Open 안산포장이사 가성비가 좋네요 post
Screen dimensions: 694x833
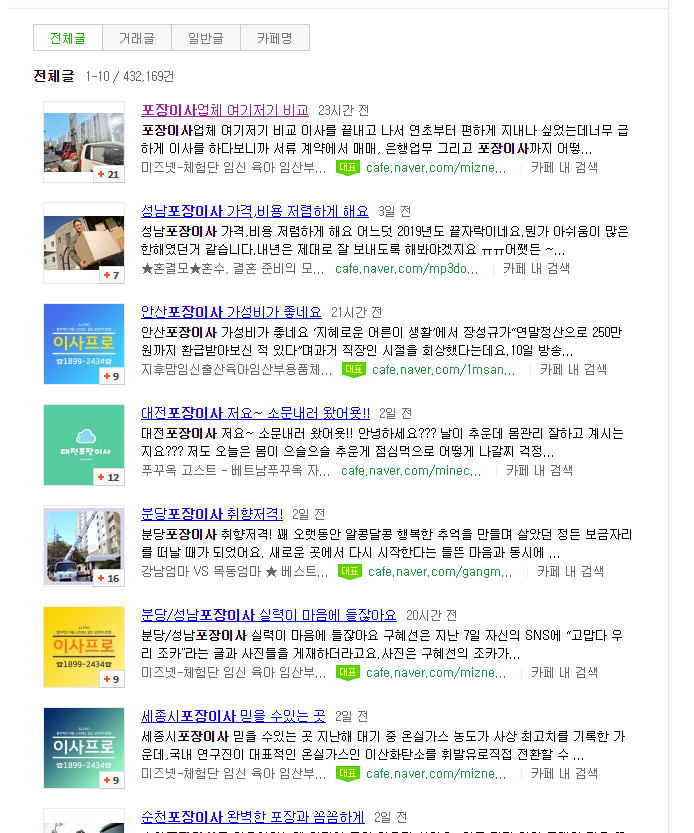click(231, 312)
